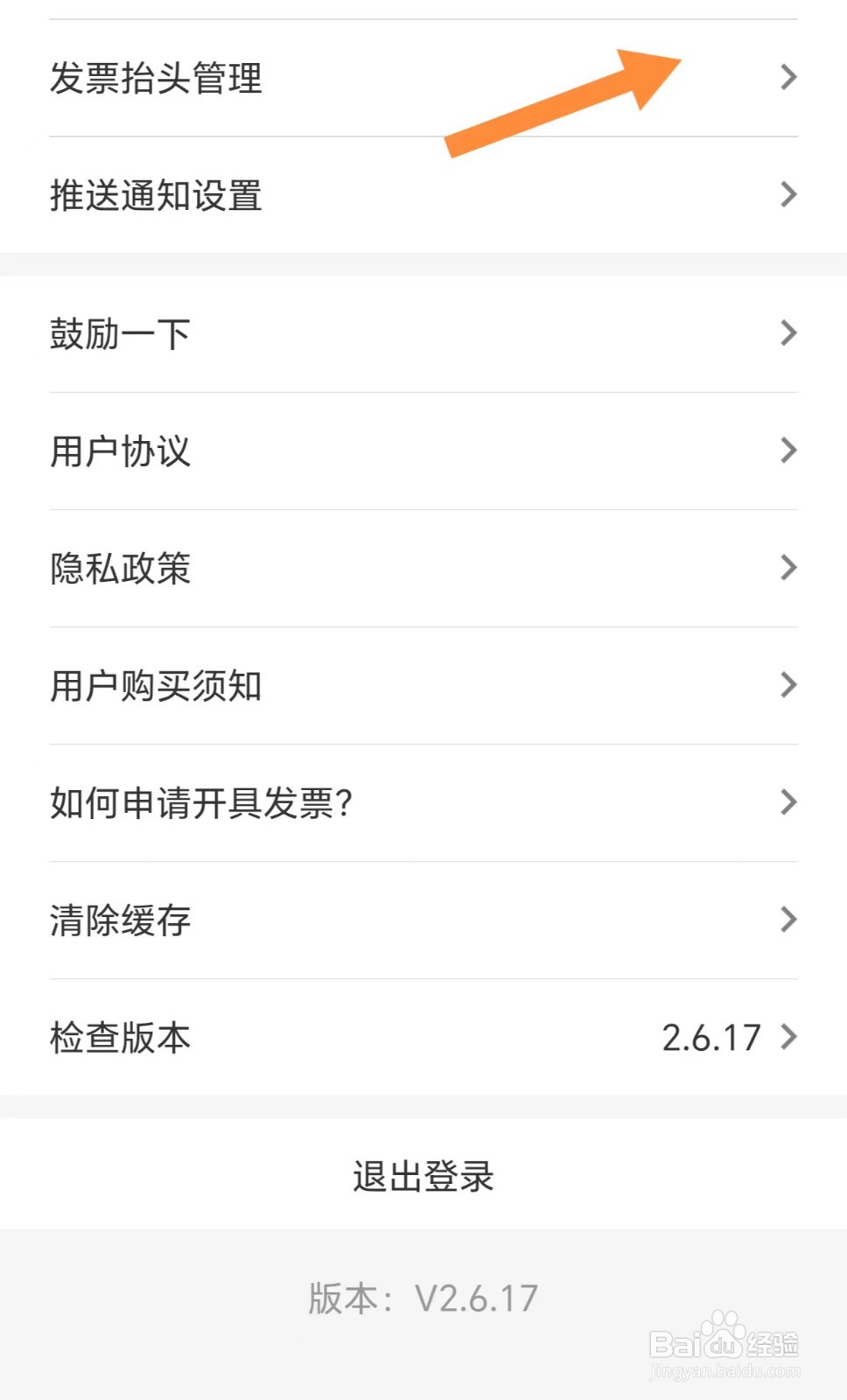
Task: View the 用户协议 user agreement
Action: click(120, 451)
